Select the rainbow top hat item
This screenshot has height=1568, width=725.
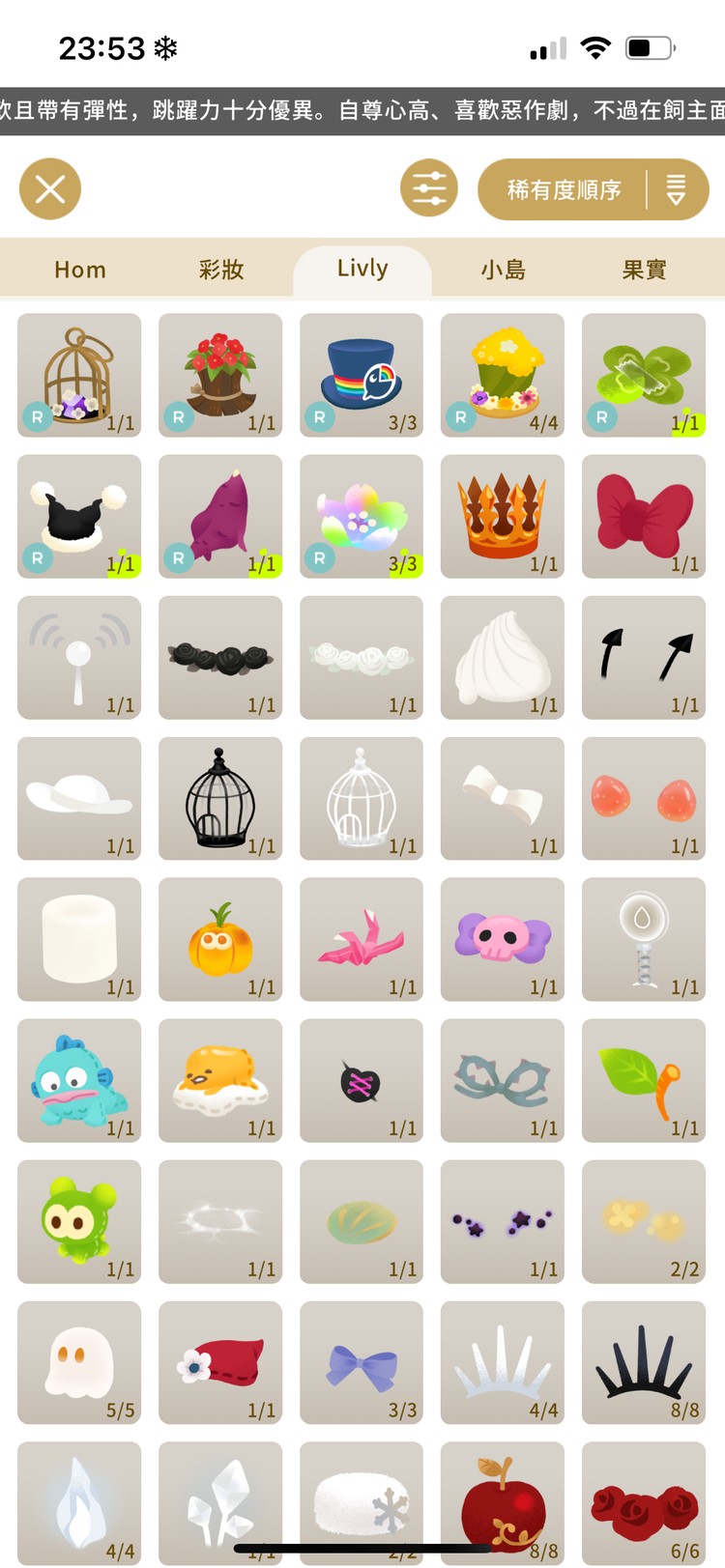tap(362, 375)
